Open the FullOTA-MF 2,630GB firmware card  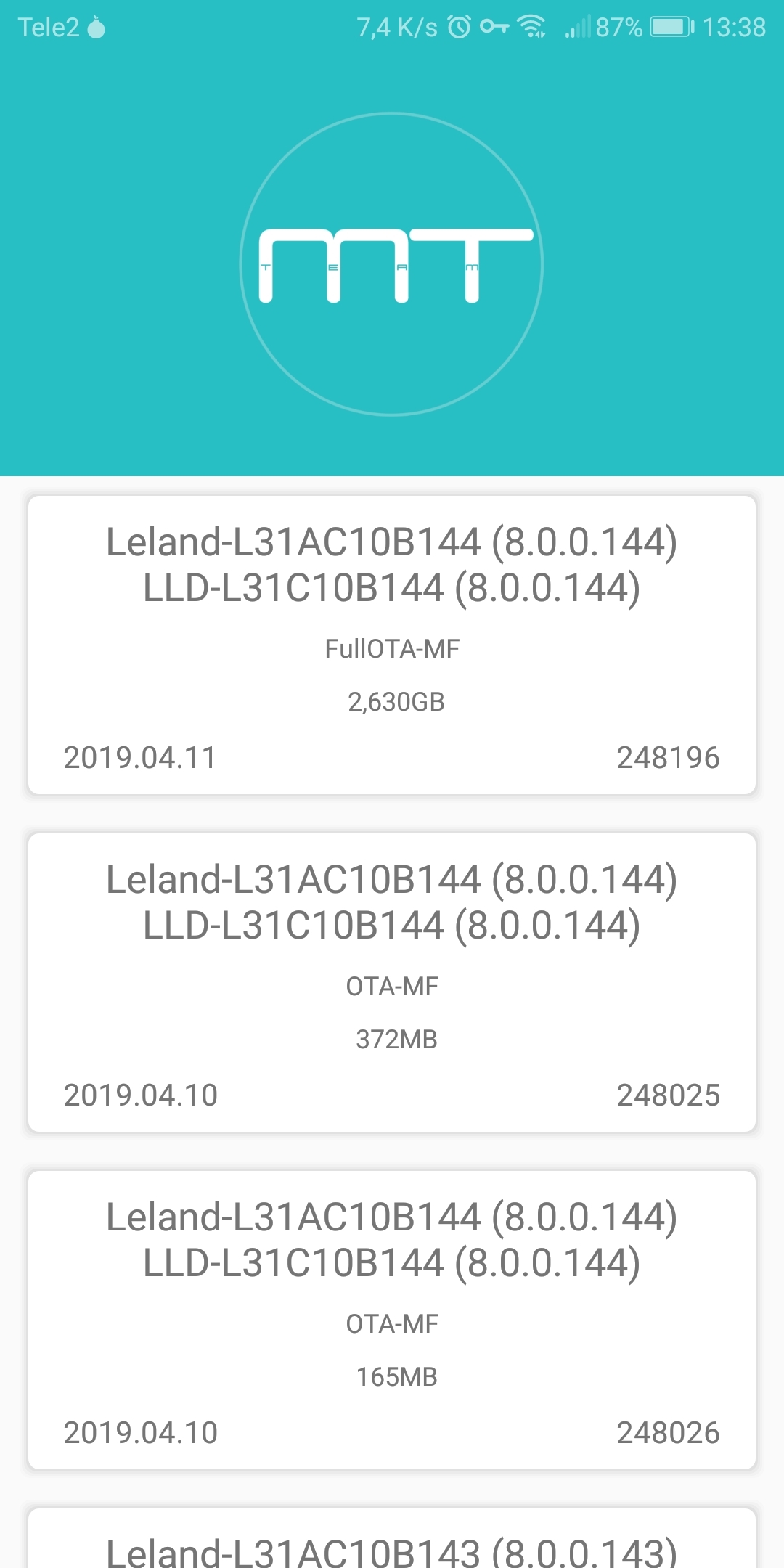pyautogui.click(x=392, y=645)
